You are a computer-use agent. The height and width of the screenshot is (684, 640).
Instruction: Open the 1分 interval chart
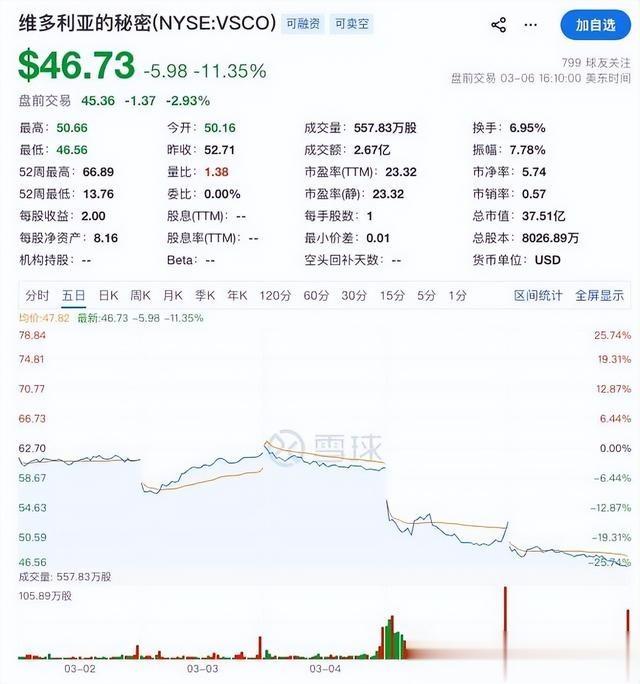pos(458,295)
